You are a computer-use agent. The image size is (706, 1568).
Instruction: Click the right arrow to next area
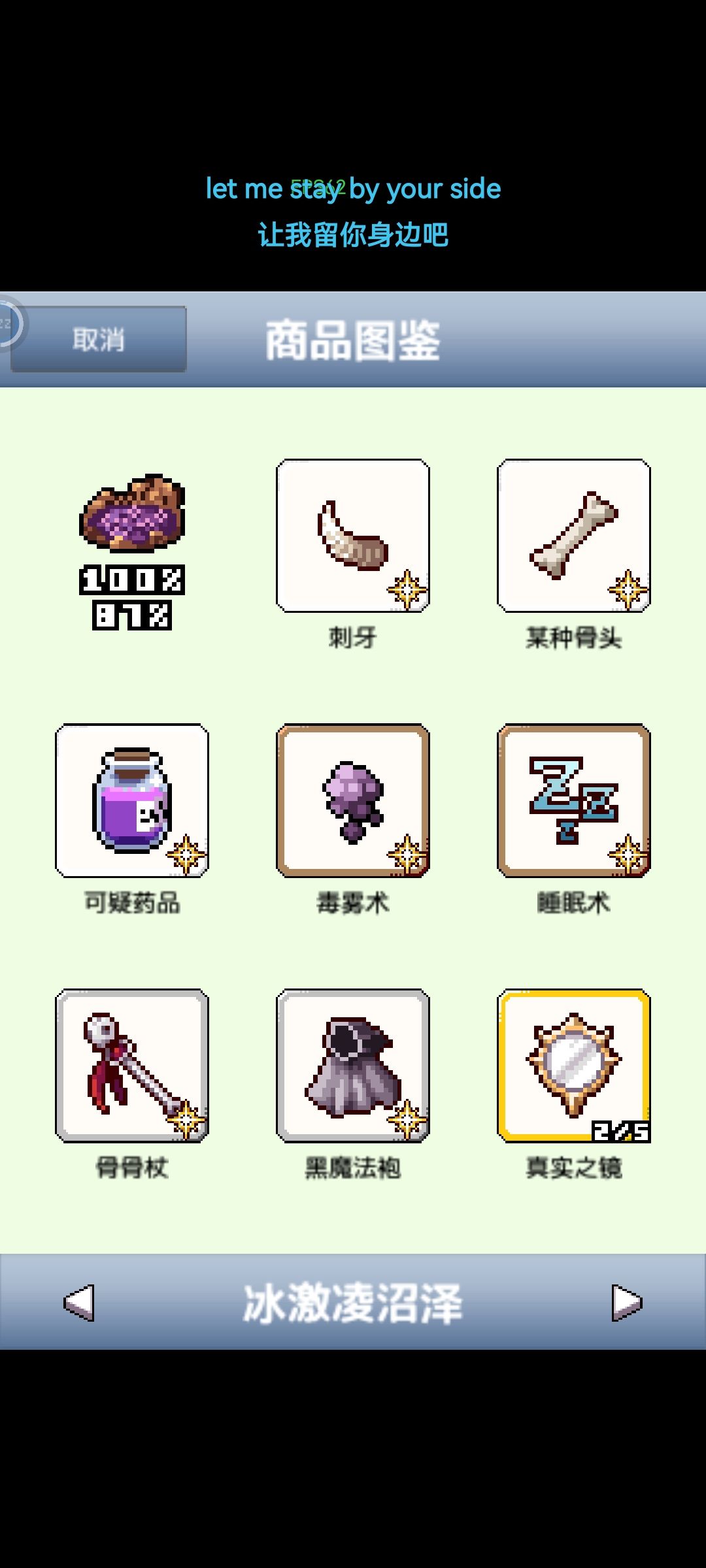[626, 1304]
